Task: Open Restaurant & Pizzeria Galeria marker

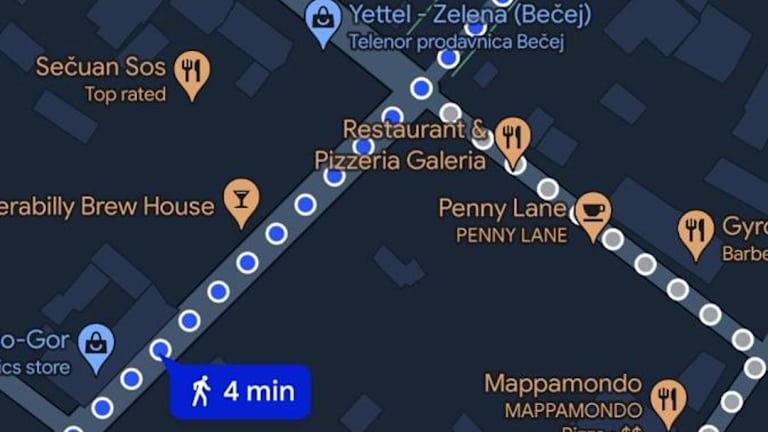Action: click(x=512, y=139)
